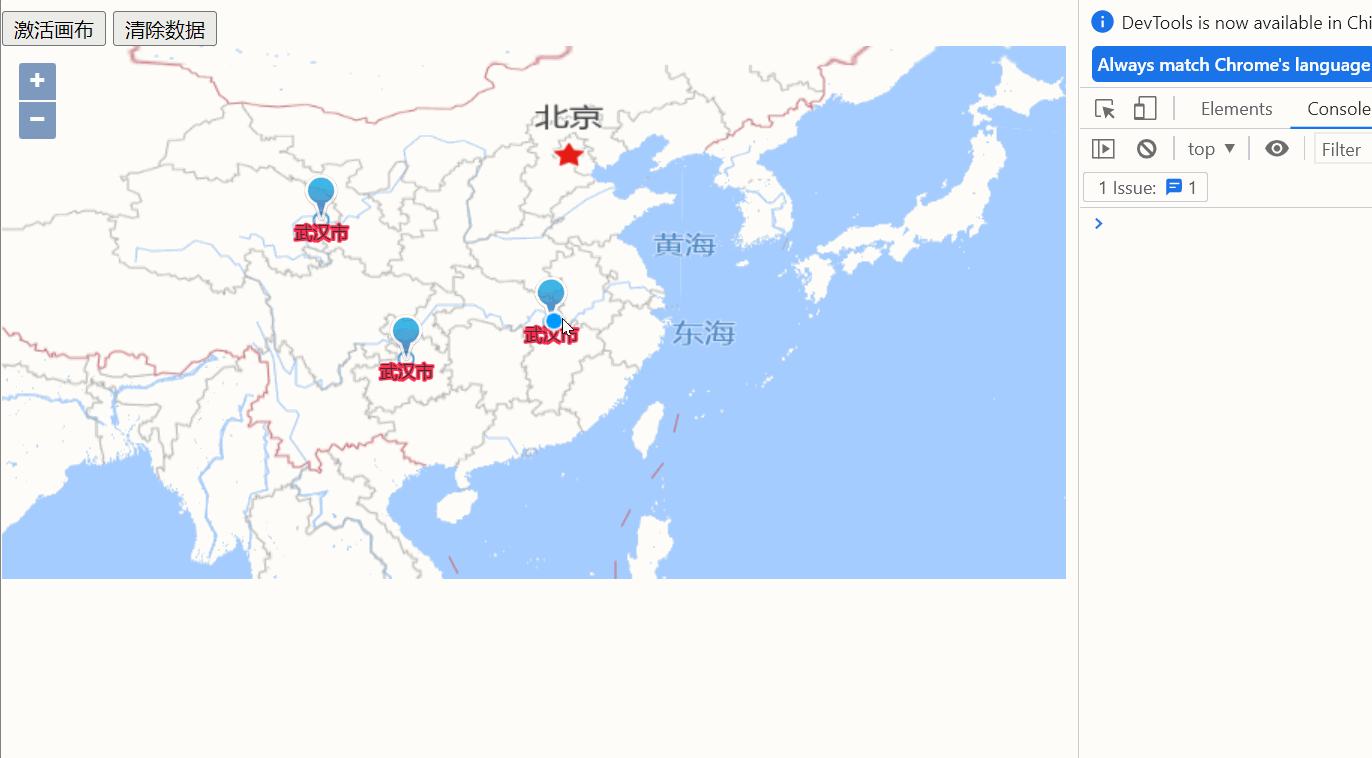Focus the console Filter field

point(1342,149)
